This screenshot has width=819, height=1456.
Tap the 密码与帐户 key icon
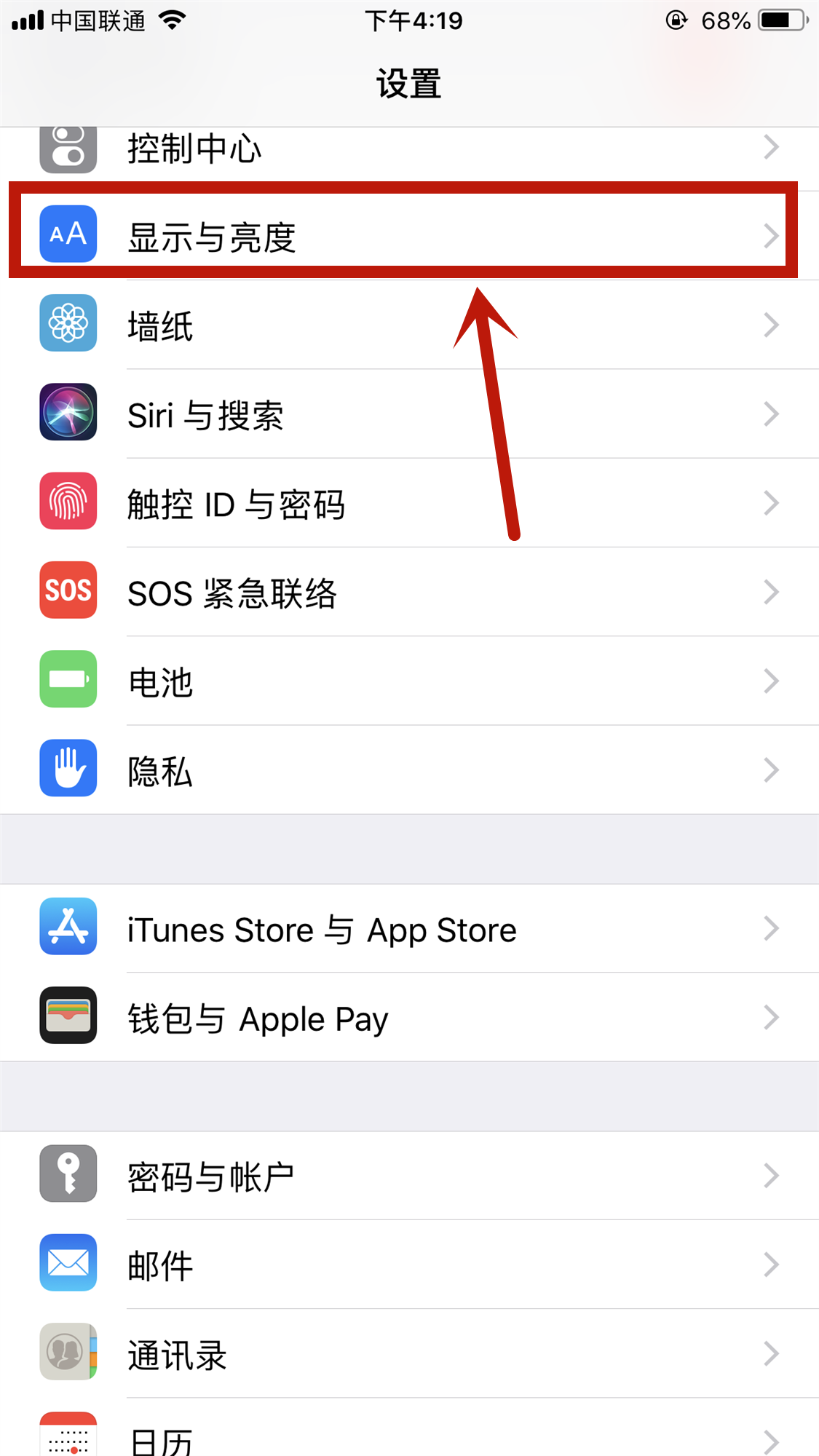[x=68, y=1174]
